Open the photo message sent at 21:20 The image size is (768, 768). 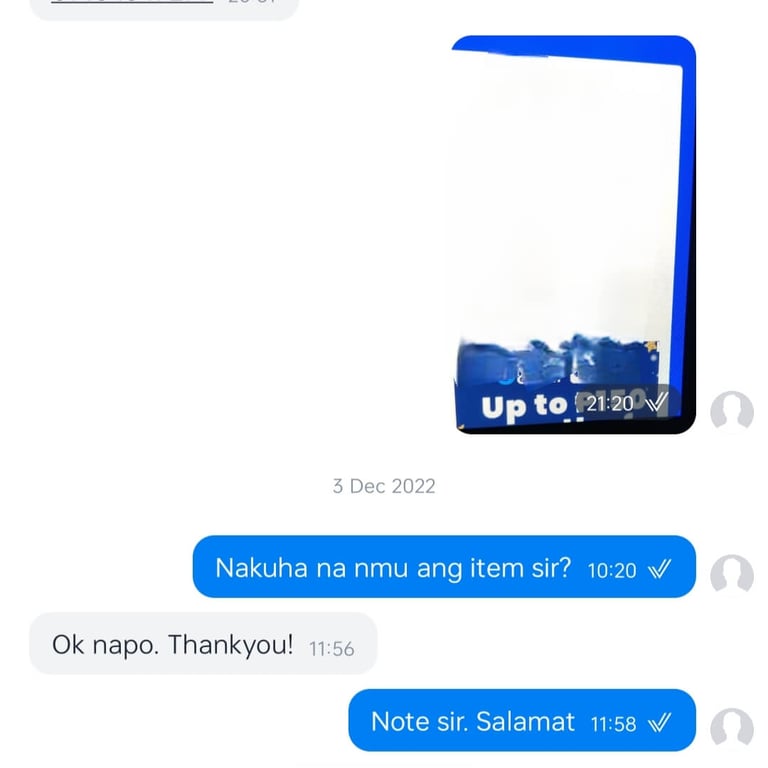573,235
